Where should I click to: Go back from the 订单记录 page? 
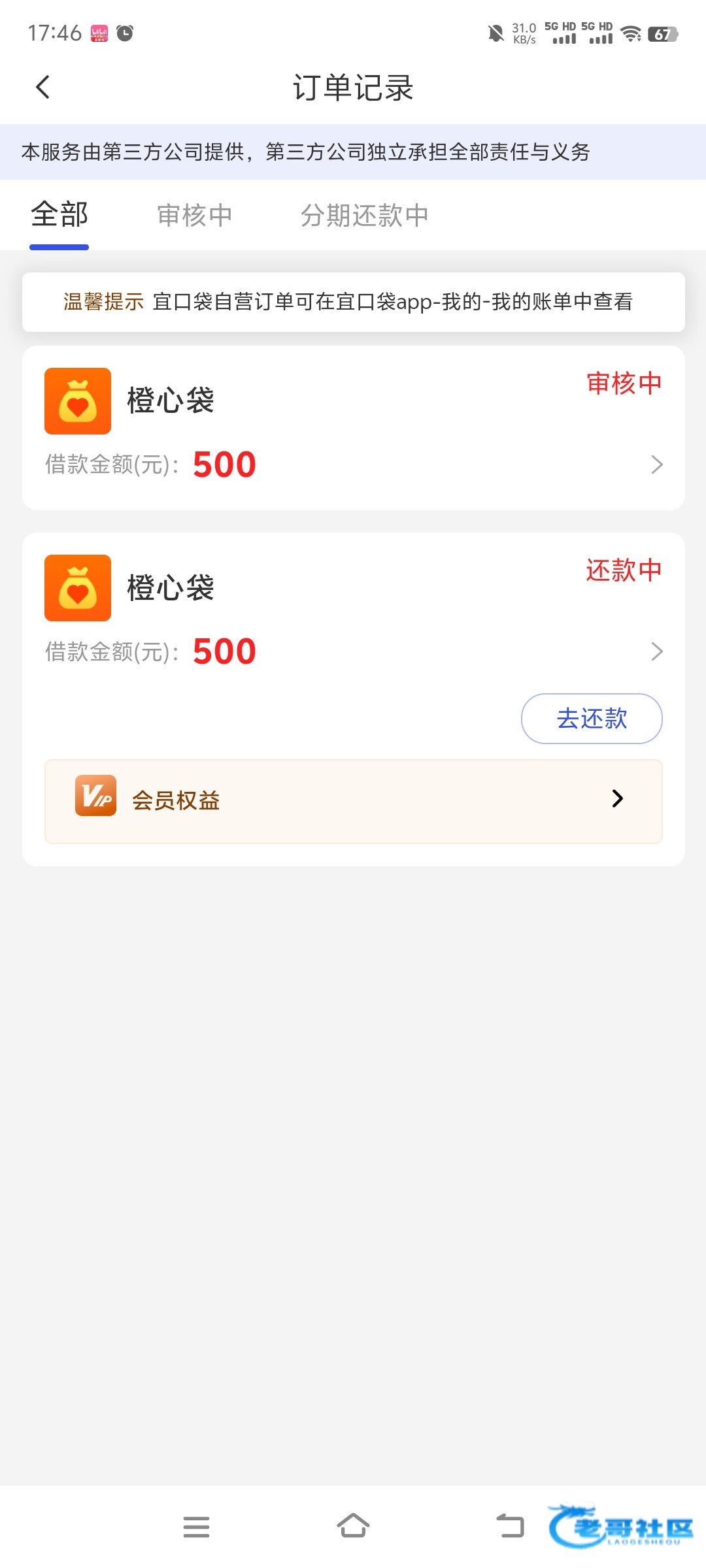tap(43, 87)
